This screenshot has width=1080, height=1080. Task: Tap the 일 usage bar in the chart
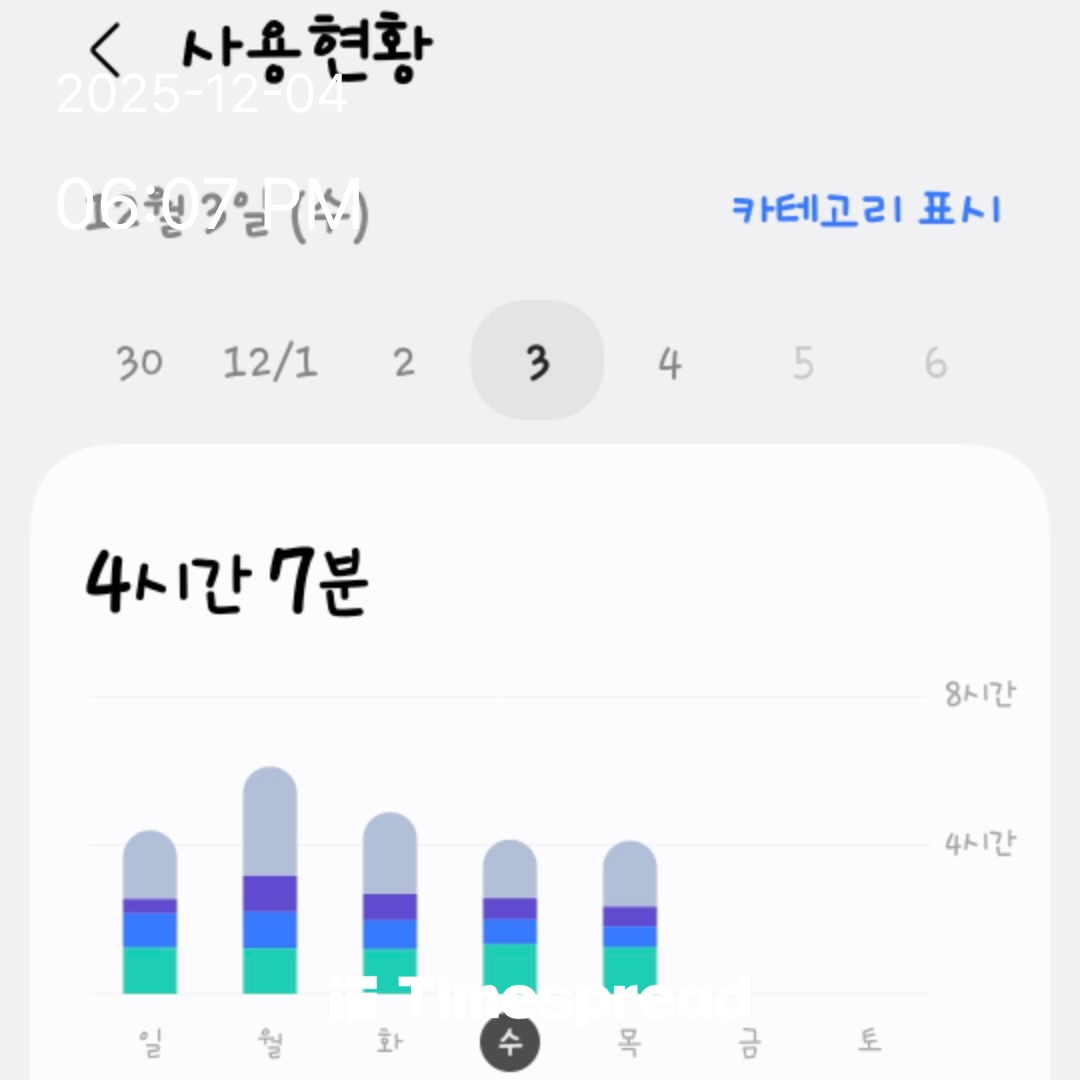click(150, 913)
